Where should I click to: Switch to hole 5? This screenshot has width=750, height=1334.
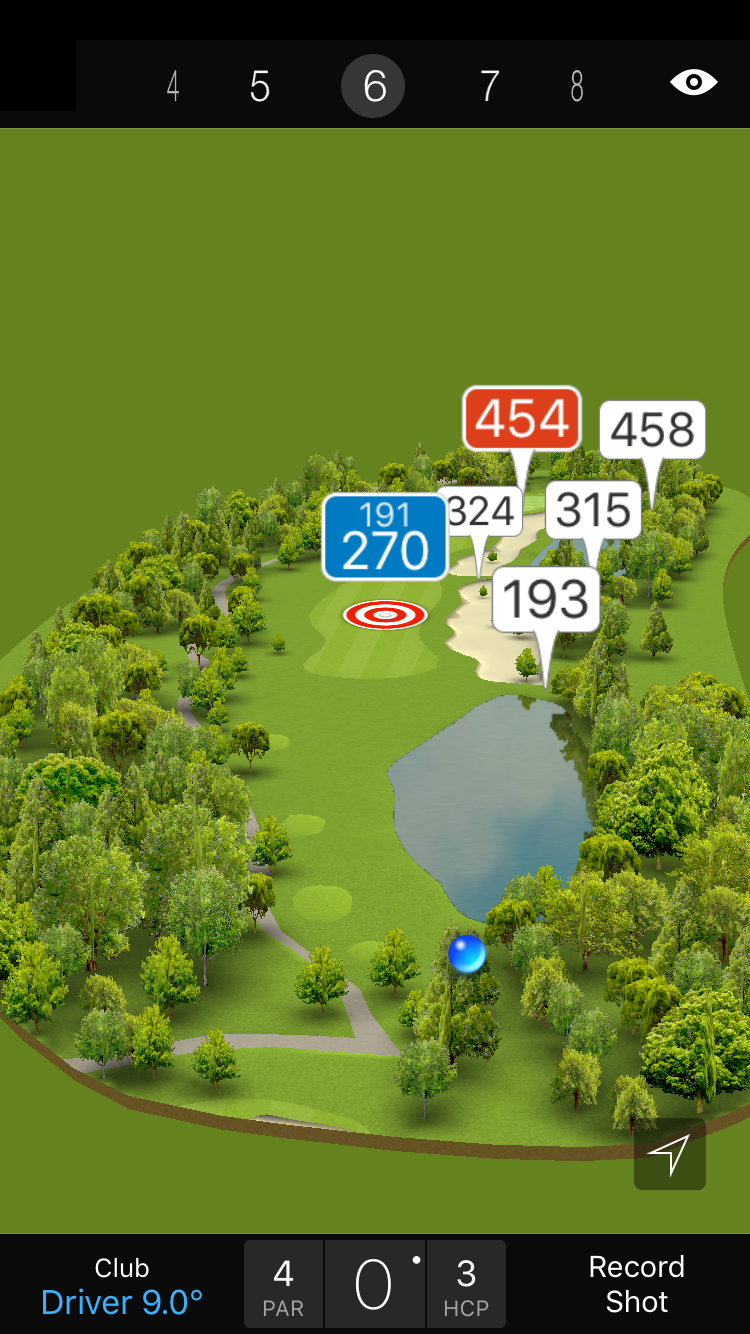260,86
